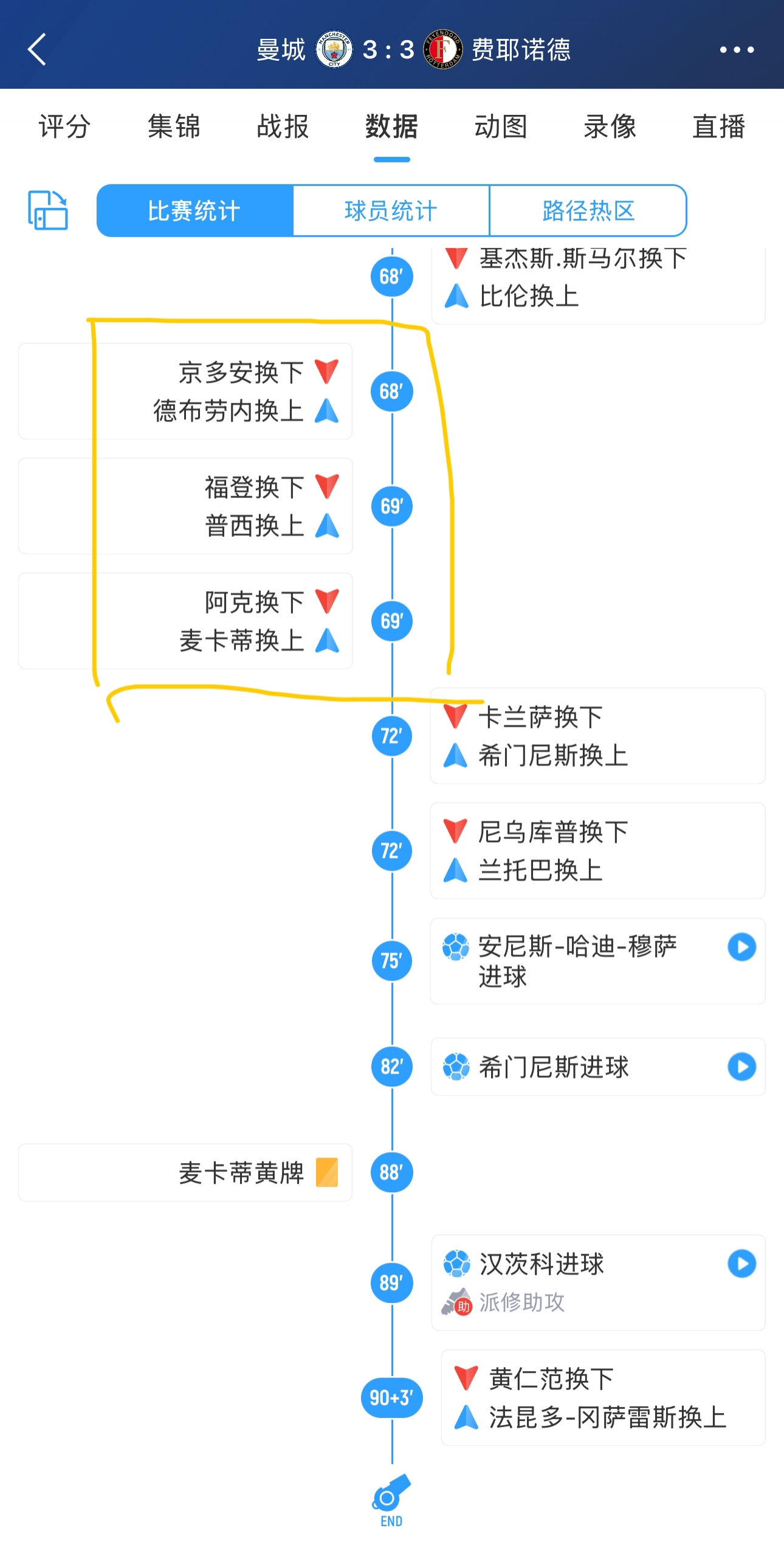Open the 路径热区 segment
Image resolution: width=784 pixels, height=1548 pixels.
point(588,211)
